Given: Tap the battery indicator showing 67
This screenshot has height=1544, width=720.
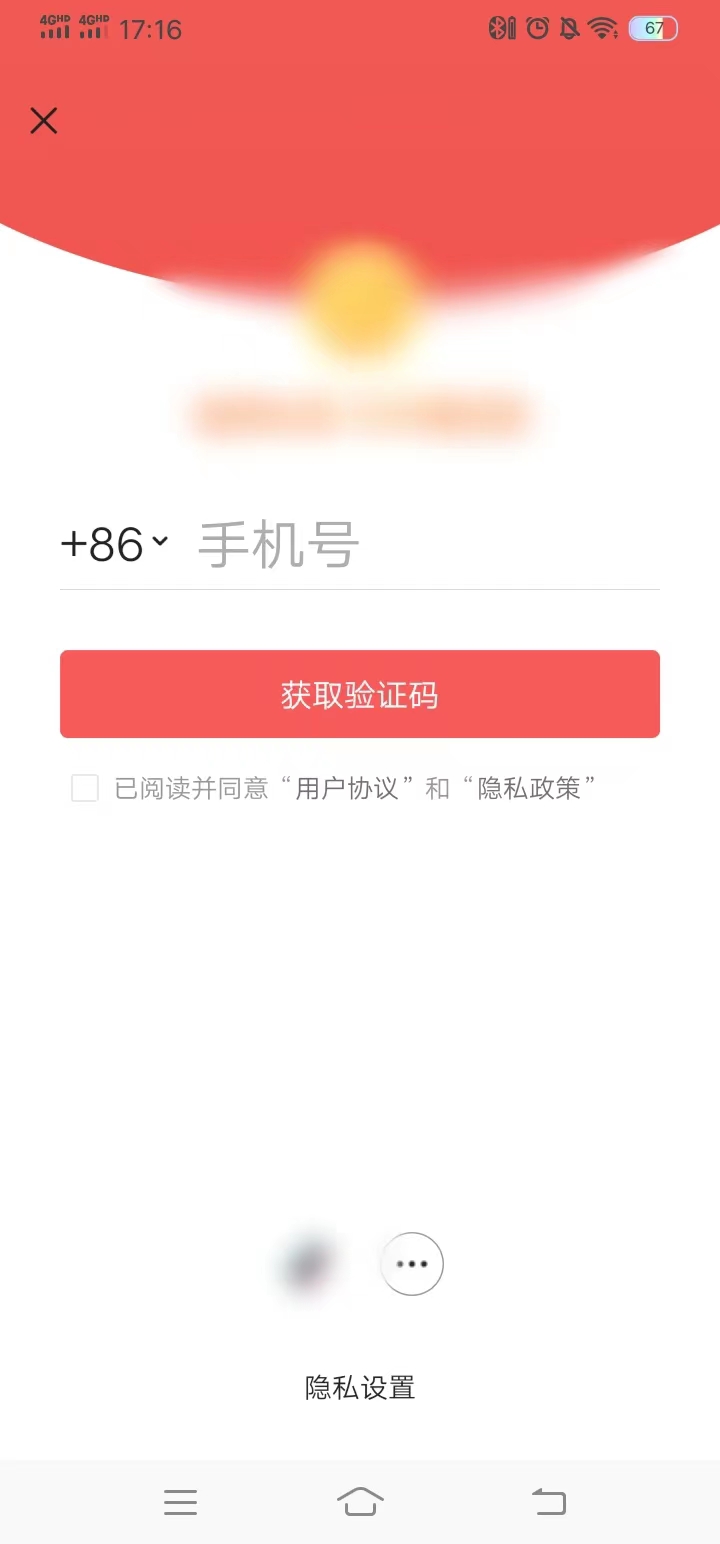Looking at the screenshot, I should pyautogui.click(x=653, y=28).
